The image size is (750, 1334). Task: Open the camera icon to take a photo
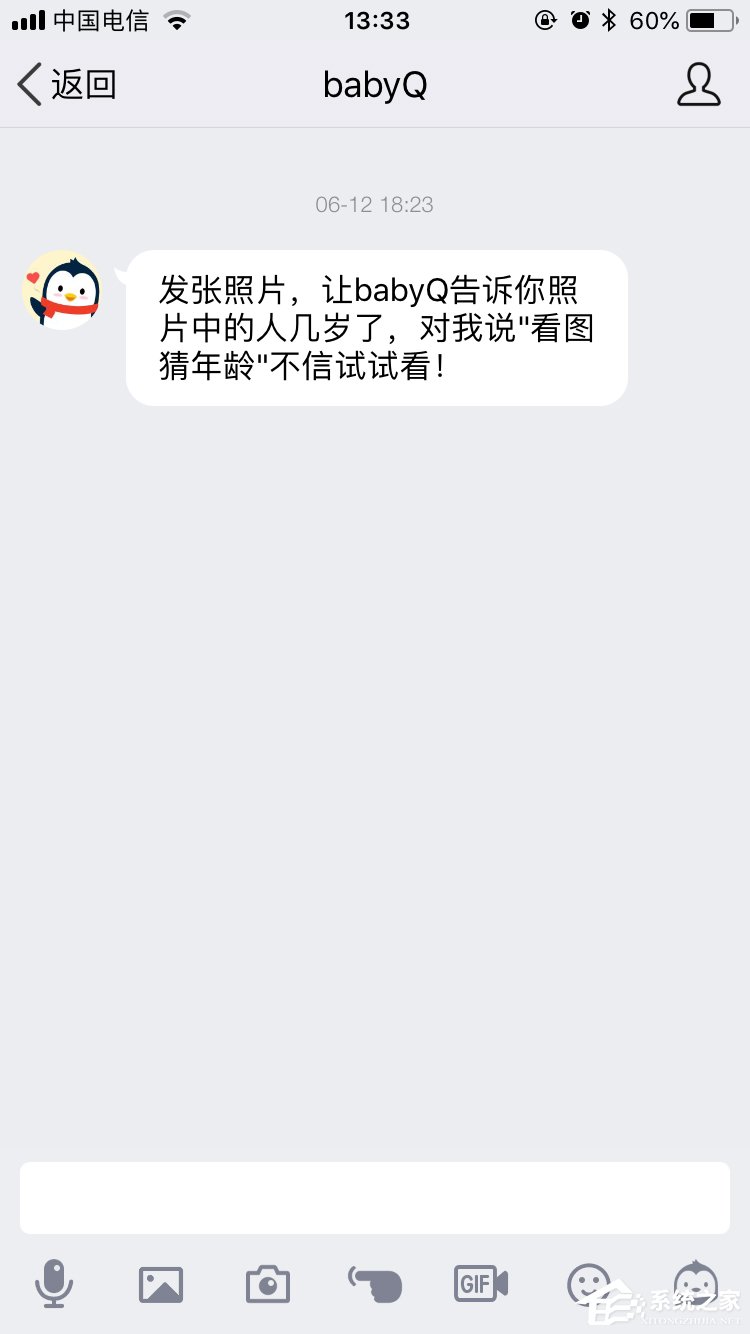[267, 1284]
